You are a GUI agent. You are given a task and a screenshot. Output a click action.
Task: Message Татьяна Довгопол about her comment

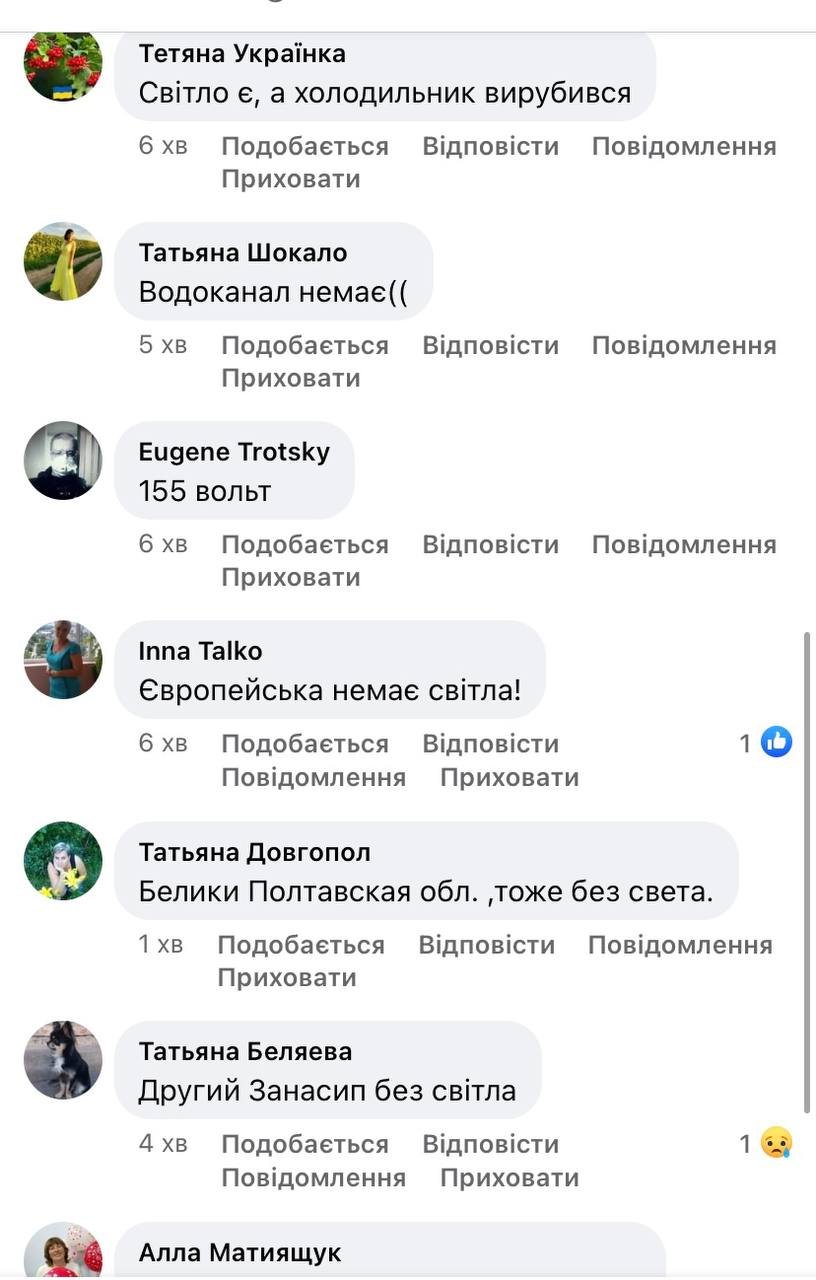point(679,944)
